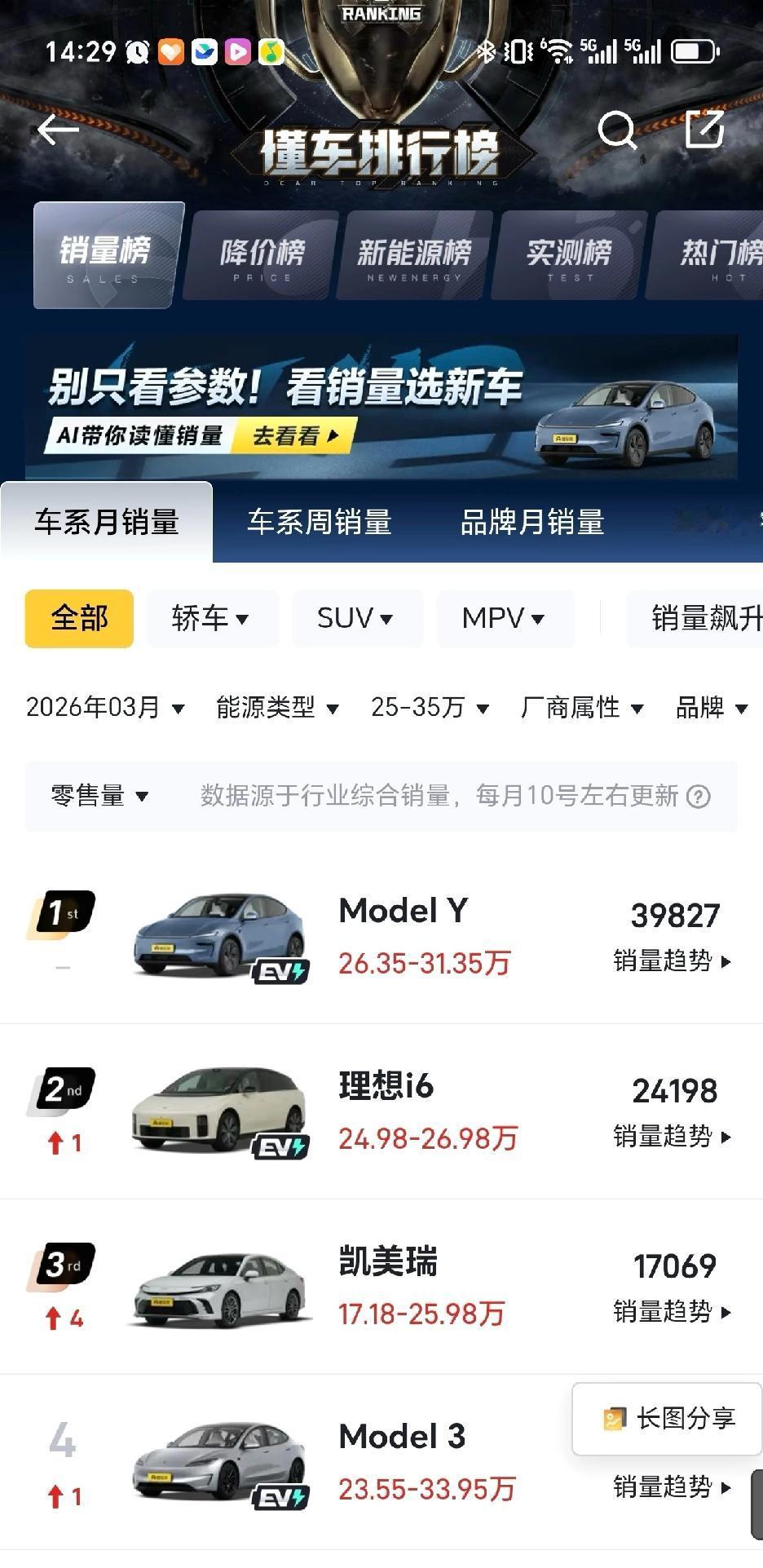This screenshot has height=1568, width=763.
Task: Tap the 去看看 banner button
Action: pos(293,436)
